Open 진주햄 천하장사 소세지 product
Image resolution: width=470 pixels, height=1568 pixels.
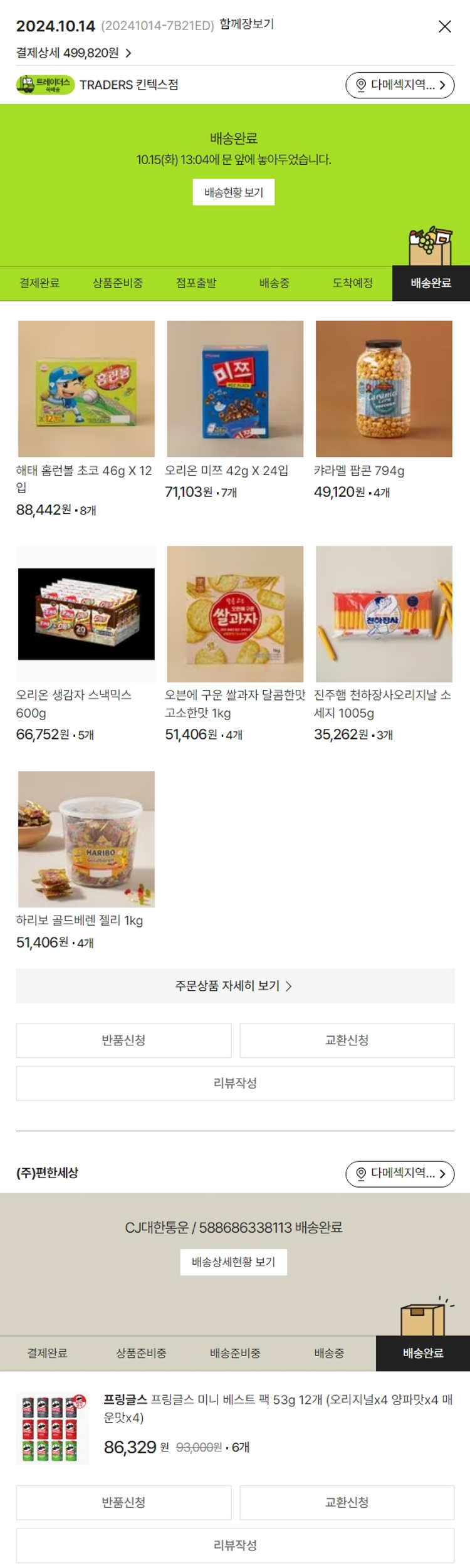coord(384,614)
